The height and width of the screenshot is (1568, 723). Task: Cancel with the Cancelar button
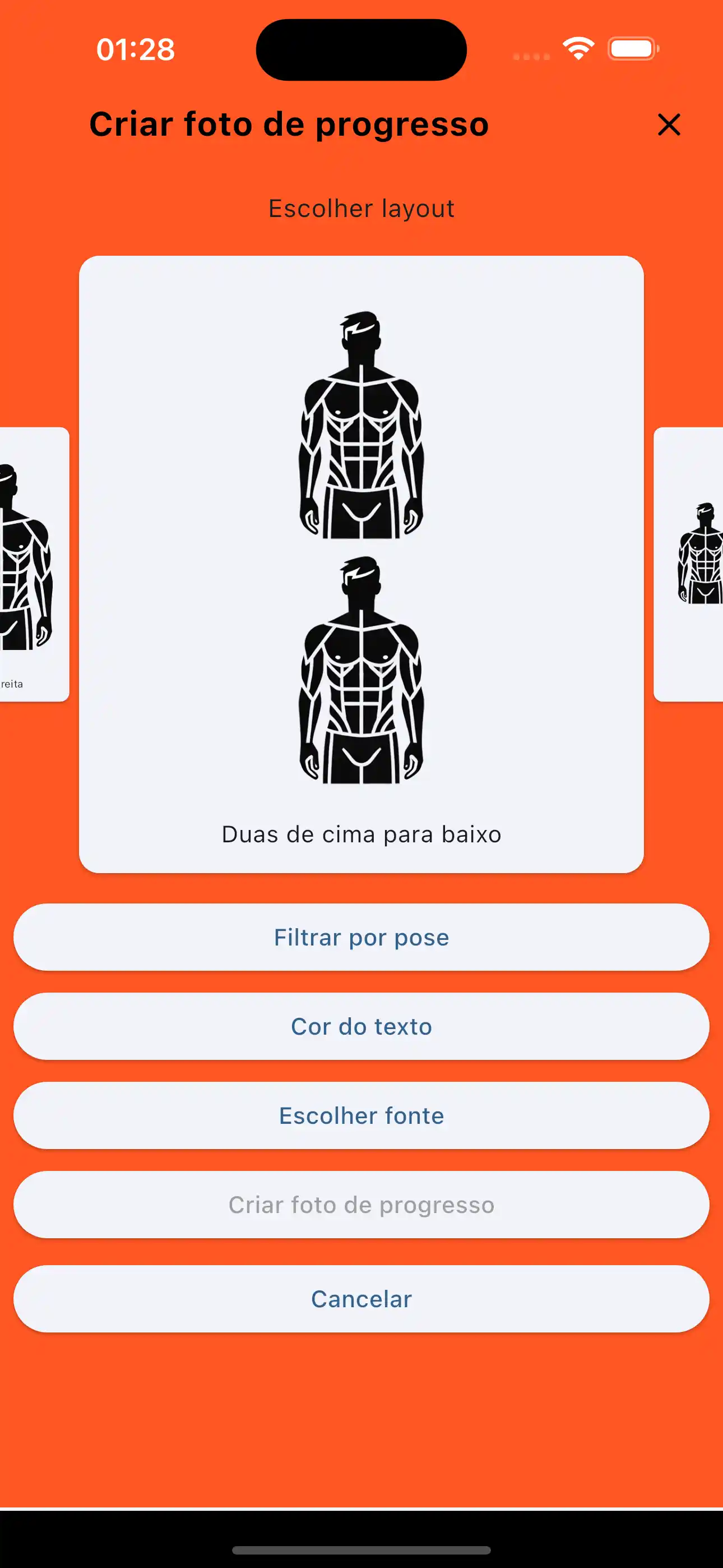tap(361, 1298)
